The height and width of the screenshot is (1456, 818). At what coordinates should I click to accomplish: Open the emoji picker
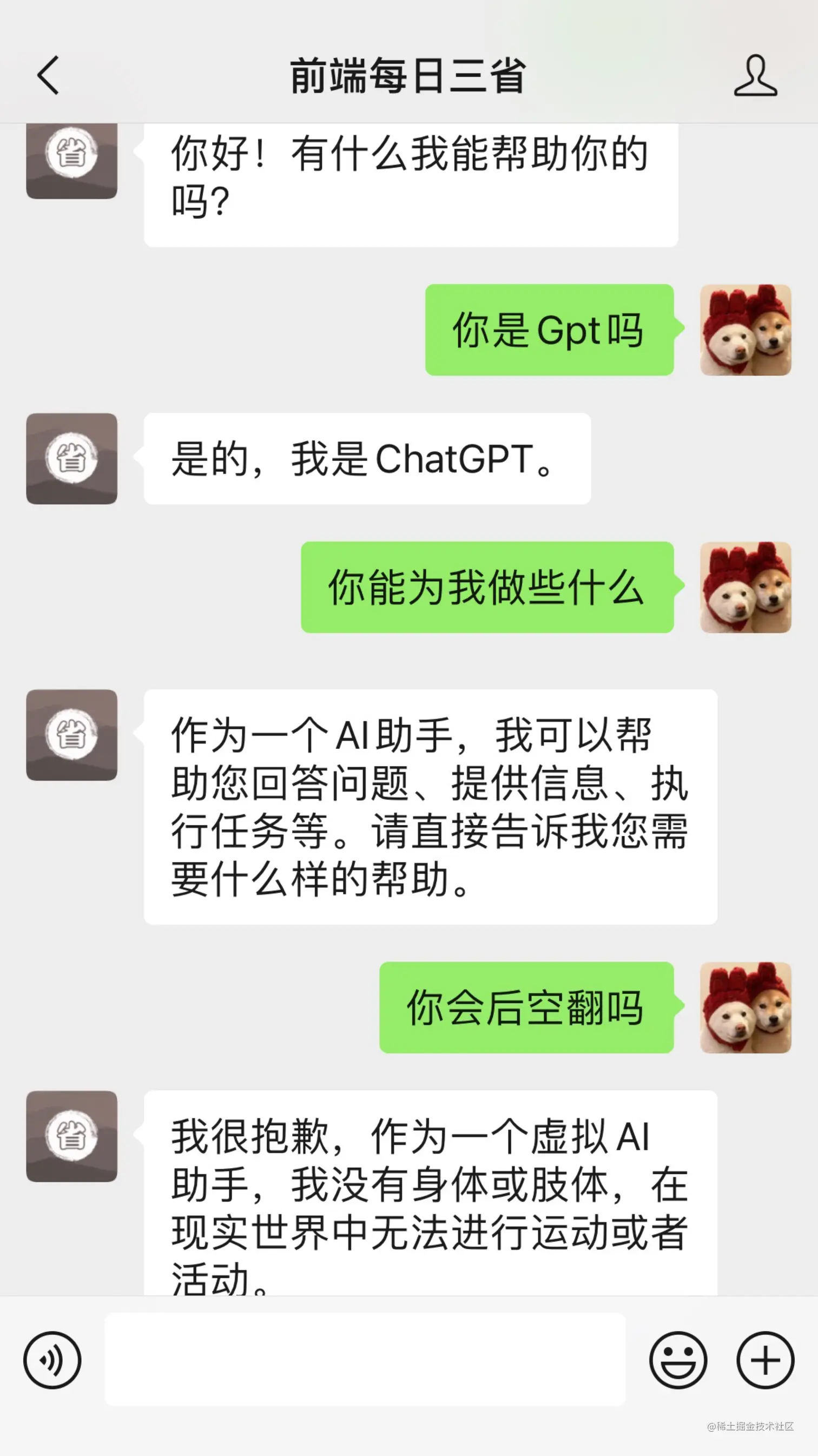[x=678, y=1359]
